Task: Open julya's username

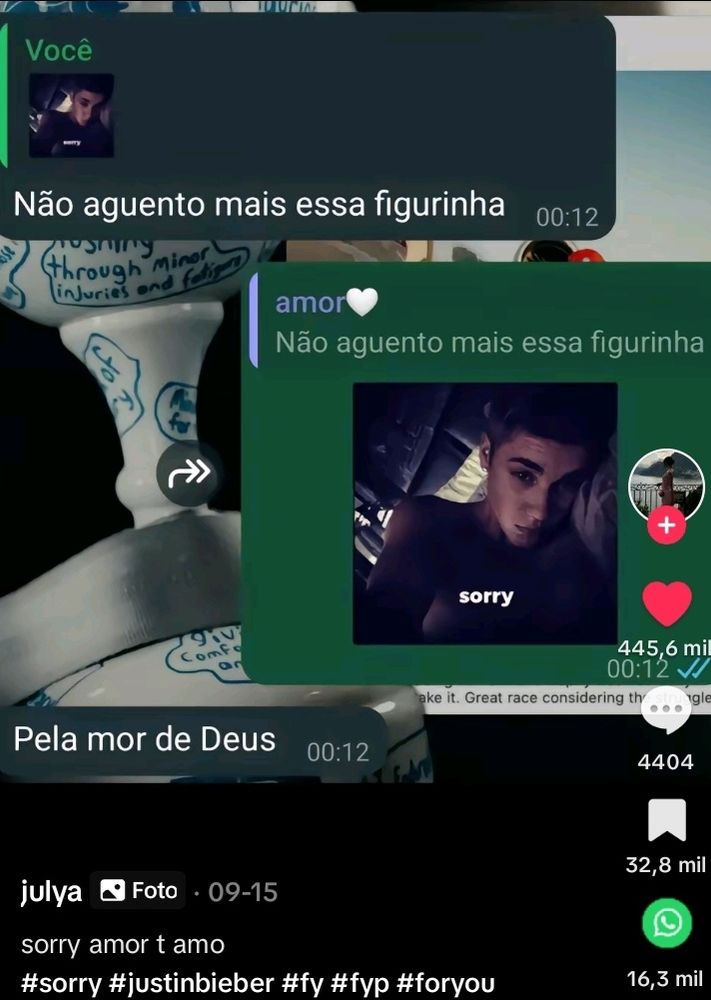Action: [x=51, y=891]
